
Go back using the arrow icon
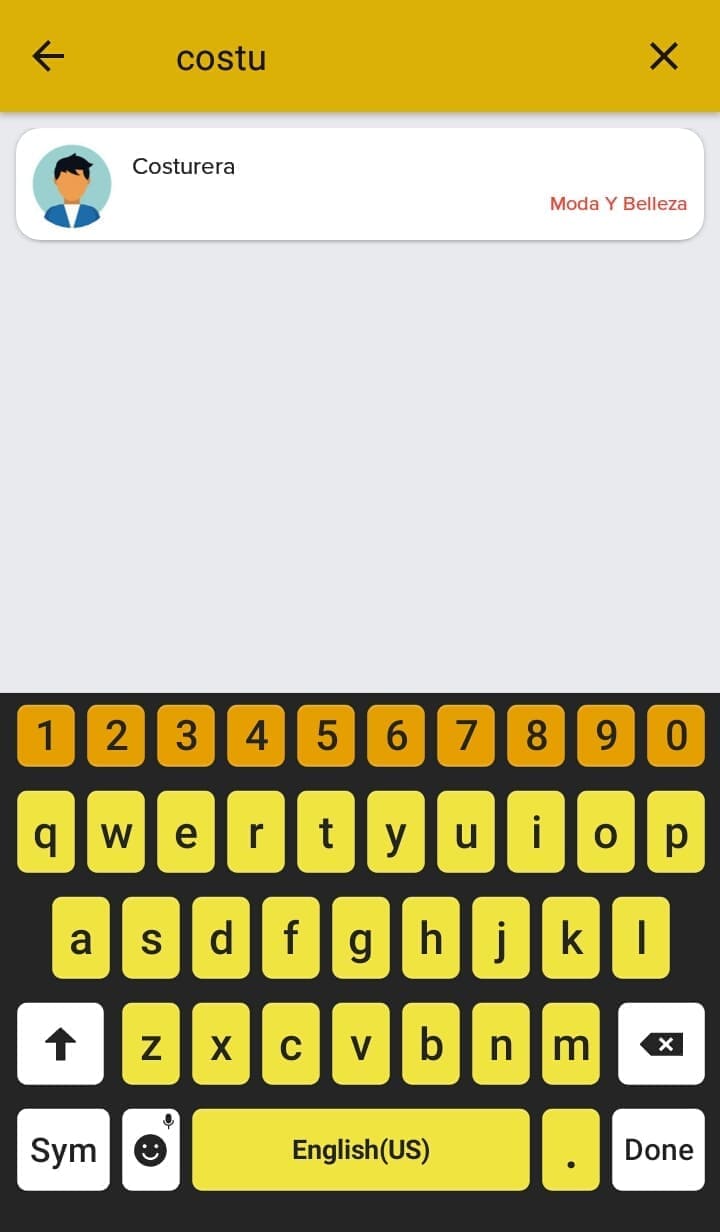(x=48, y=57)
